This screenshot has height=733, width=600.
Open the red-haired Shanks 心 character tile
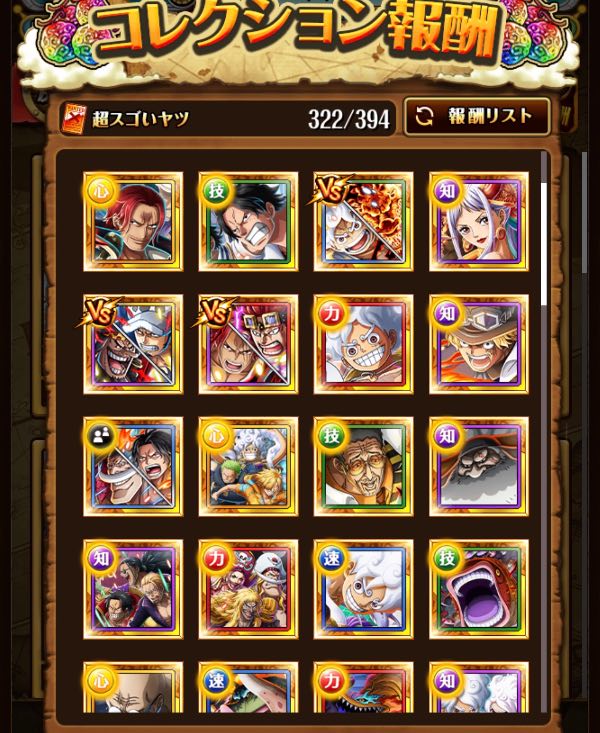point(133,222)
